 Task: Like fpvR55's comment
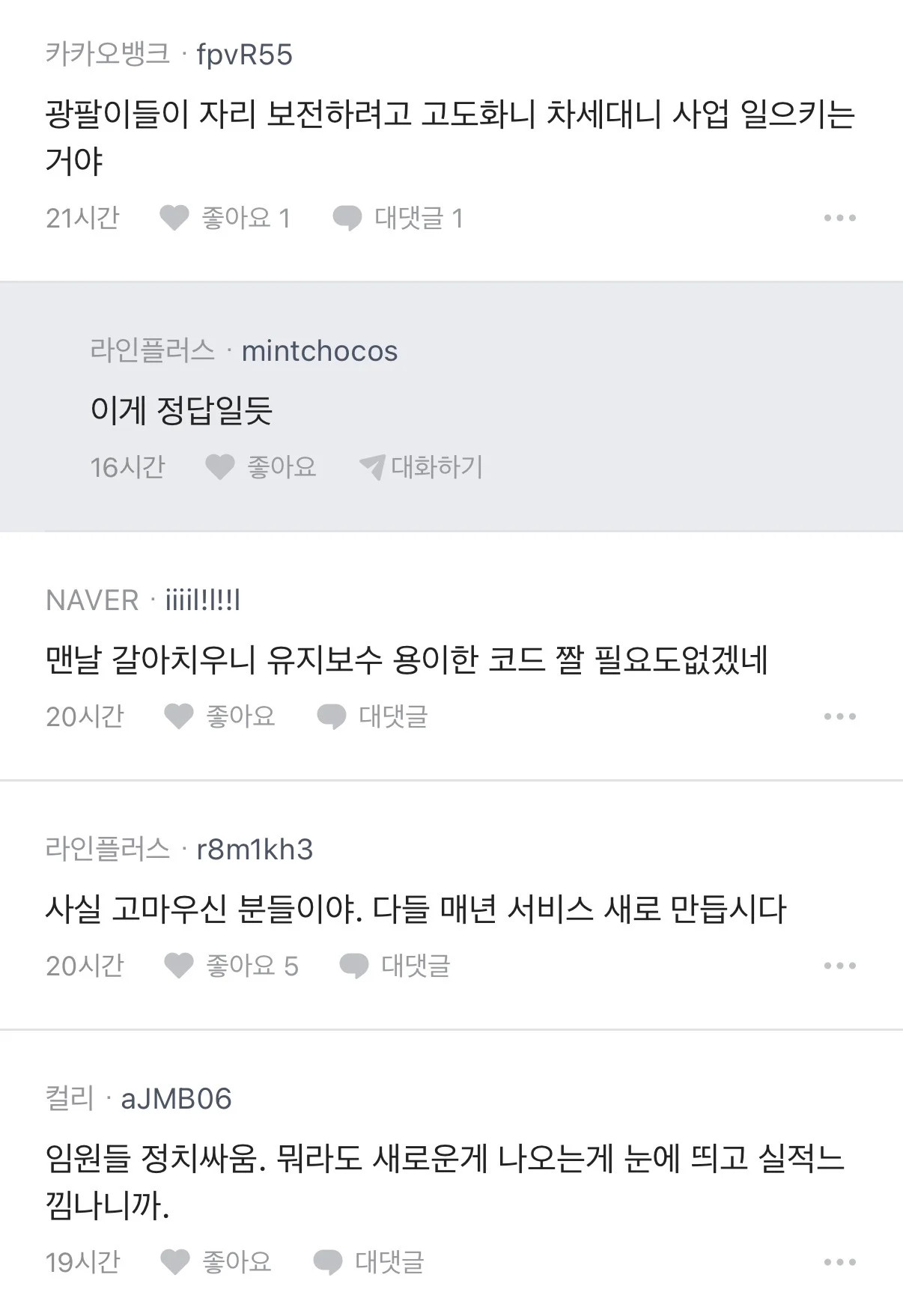pyautogui.click(x=224, y=219)
